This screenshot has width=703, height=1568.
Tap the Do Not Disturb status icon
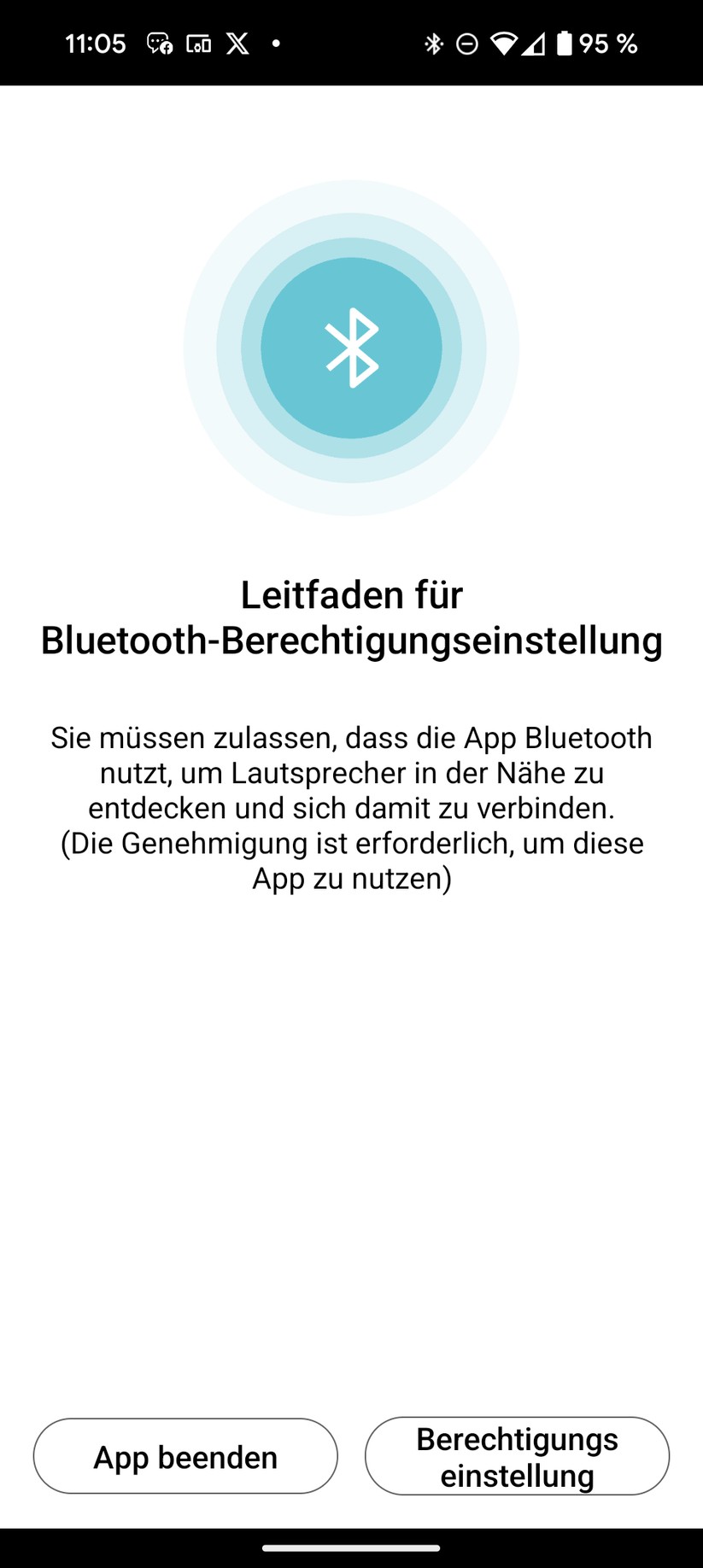pyautogui.click(x=466, y=43)
